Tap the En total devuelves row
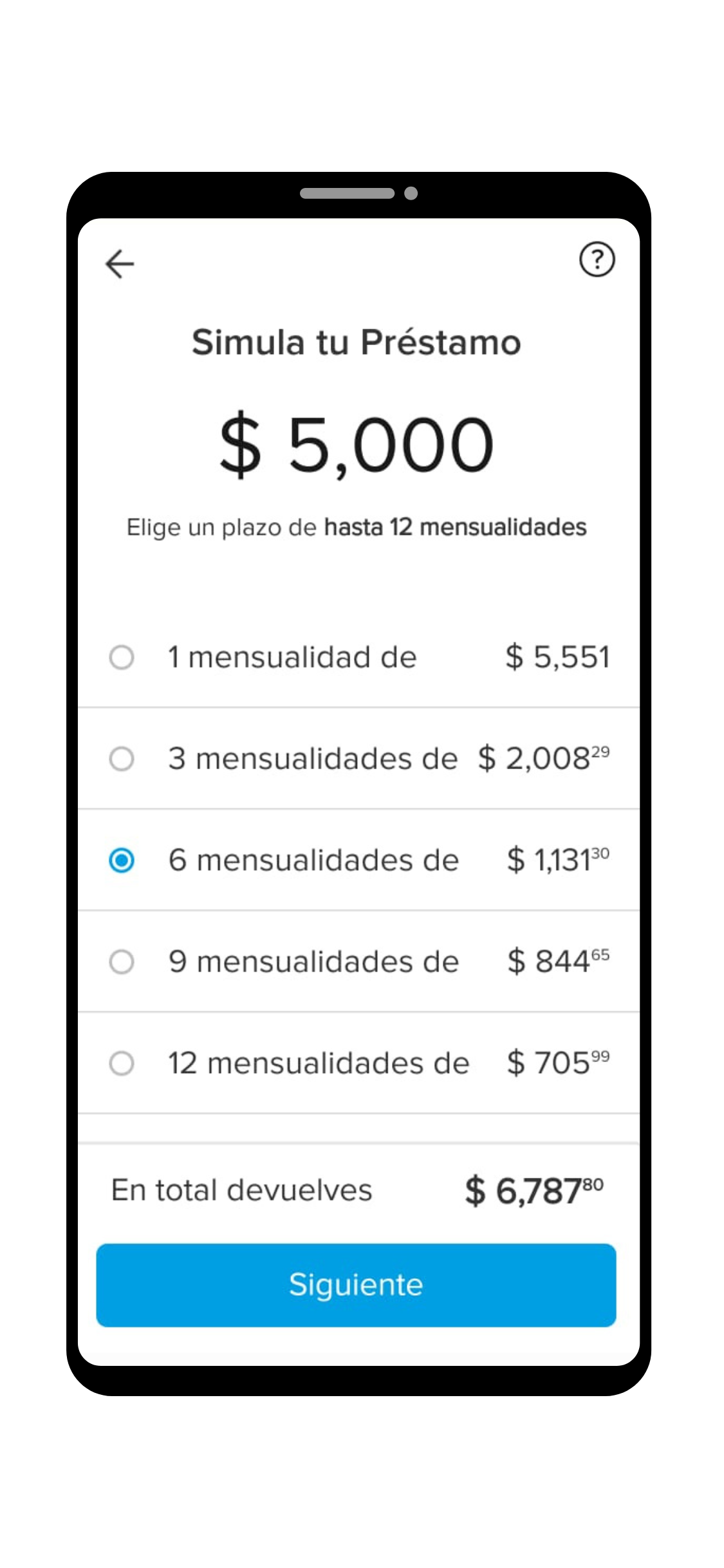Image resolution: width=724 pixels, height=1568 pixels. pos(241,1190)
